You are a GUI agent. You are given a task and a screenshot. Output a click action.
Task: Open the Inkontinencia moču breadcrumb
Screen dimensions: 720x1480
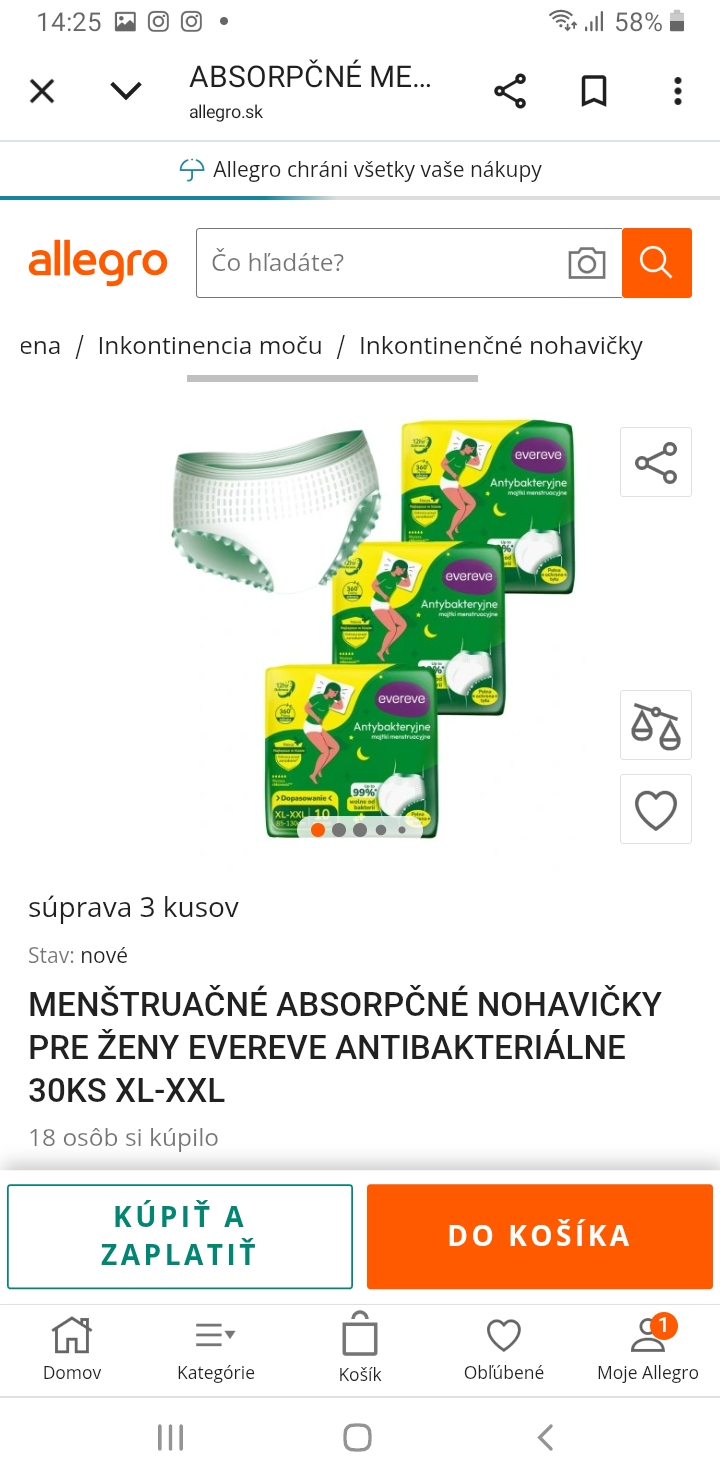210,346
